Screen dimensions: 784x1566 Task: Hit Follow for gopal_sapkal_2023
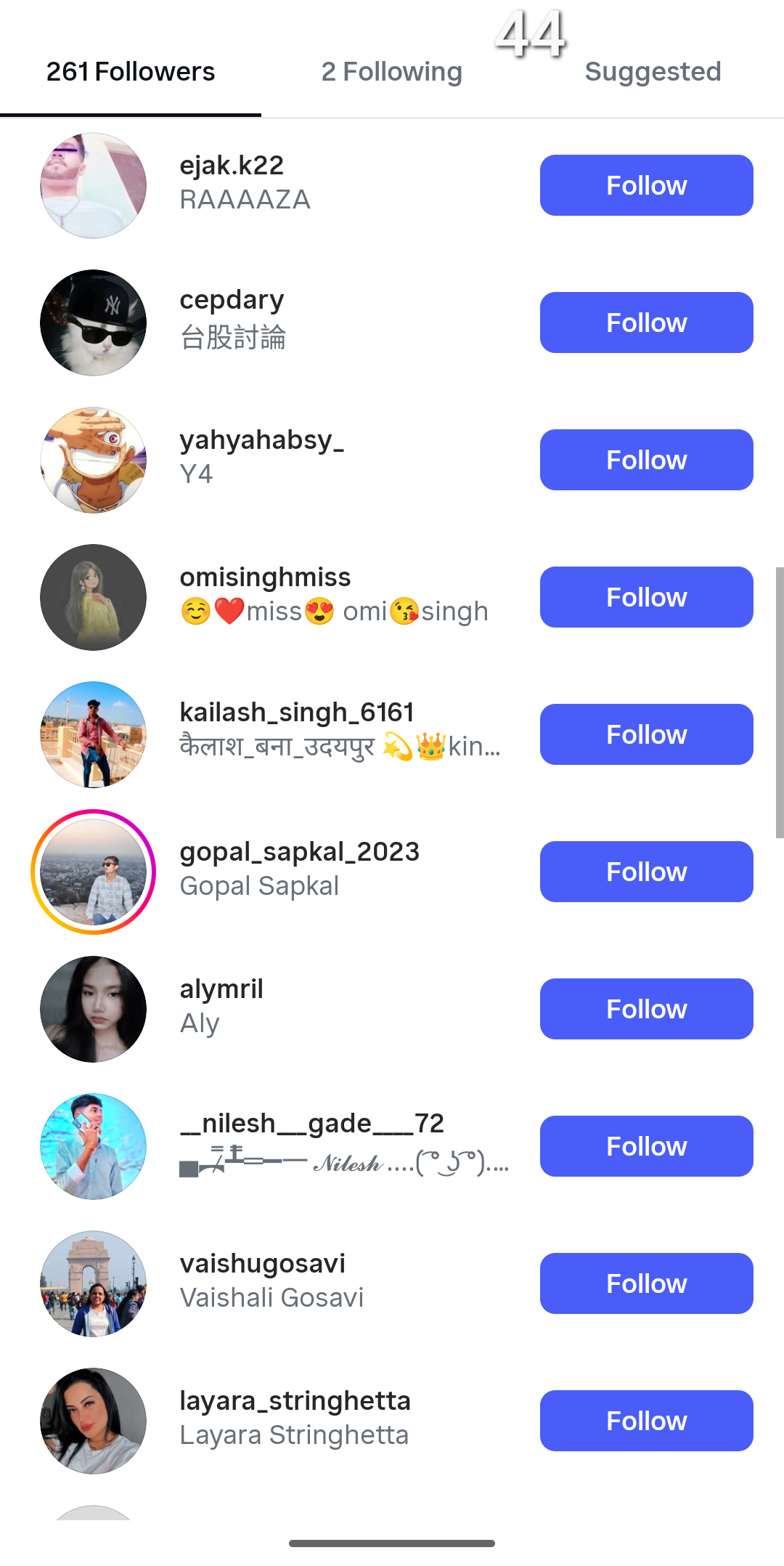tap(646, 872)
